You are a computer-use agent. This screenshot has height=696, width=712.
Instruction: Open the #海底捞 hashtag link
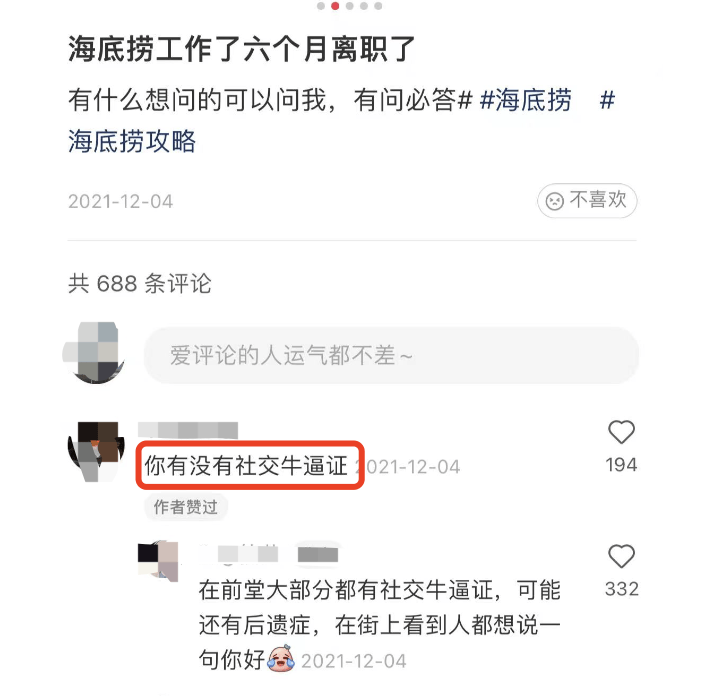click(x=525, y=100)
